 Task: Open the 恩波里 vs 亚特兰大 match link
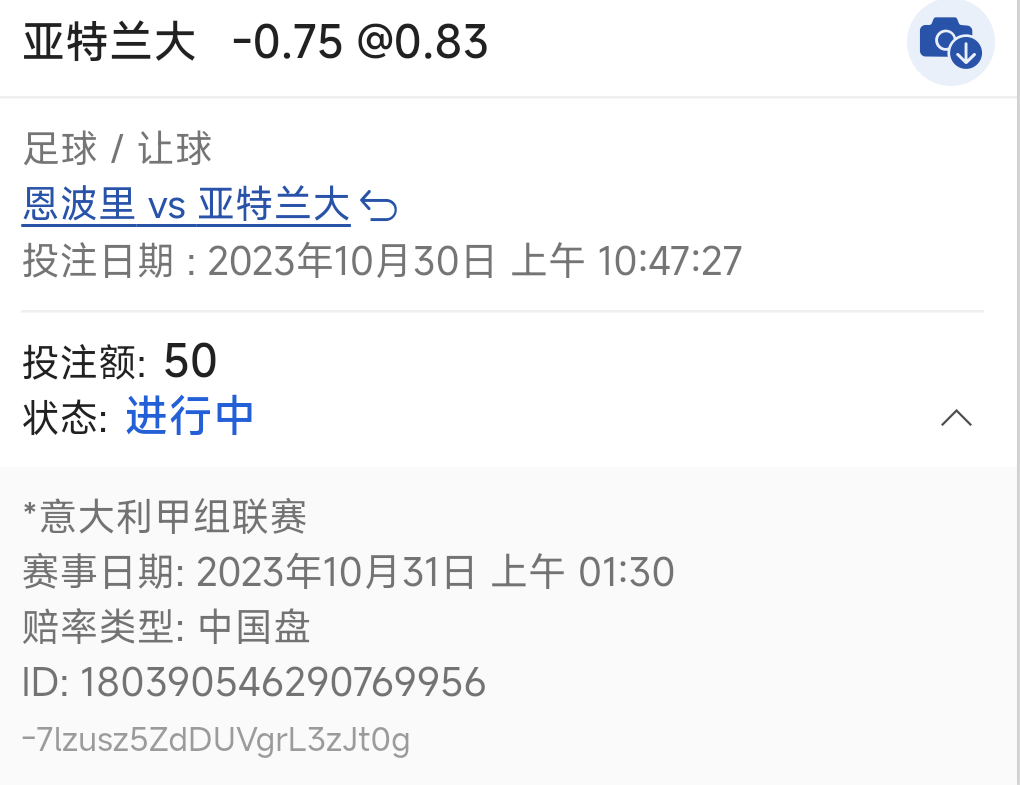click(186, 206)
